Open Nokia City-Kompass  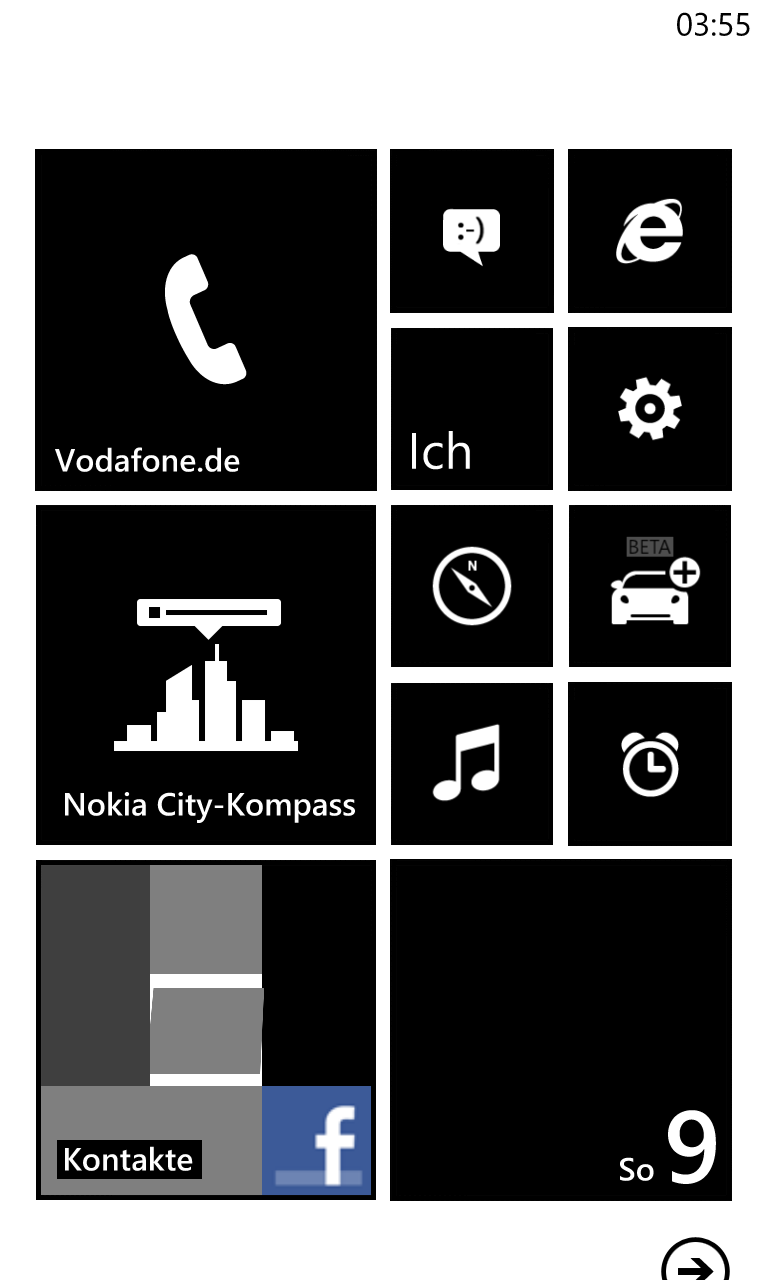206,675
